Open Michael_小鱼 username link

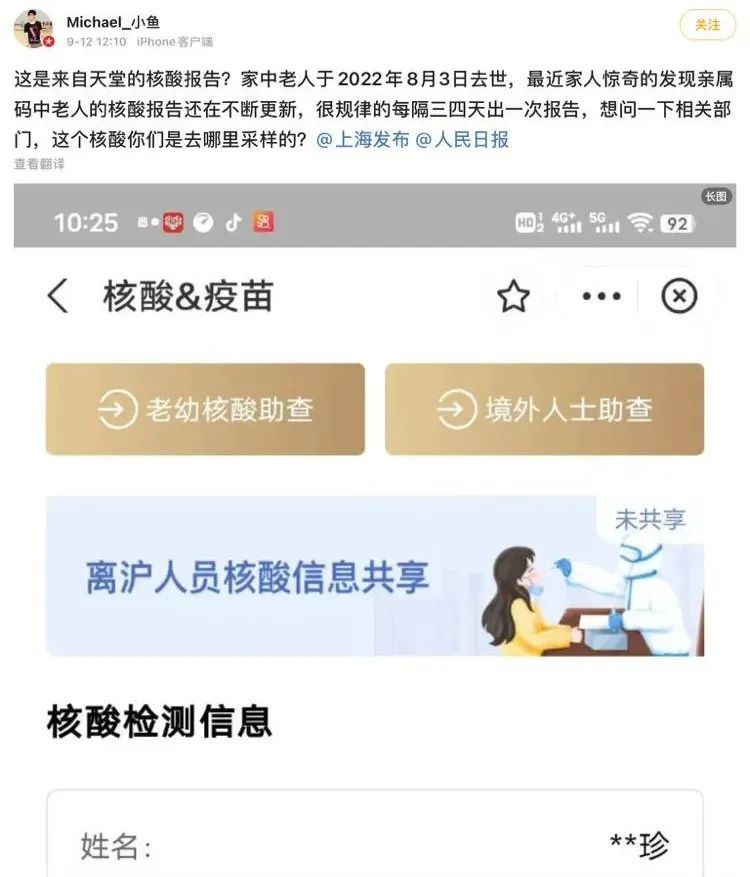pyautogui.click(x=112, y=22)
